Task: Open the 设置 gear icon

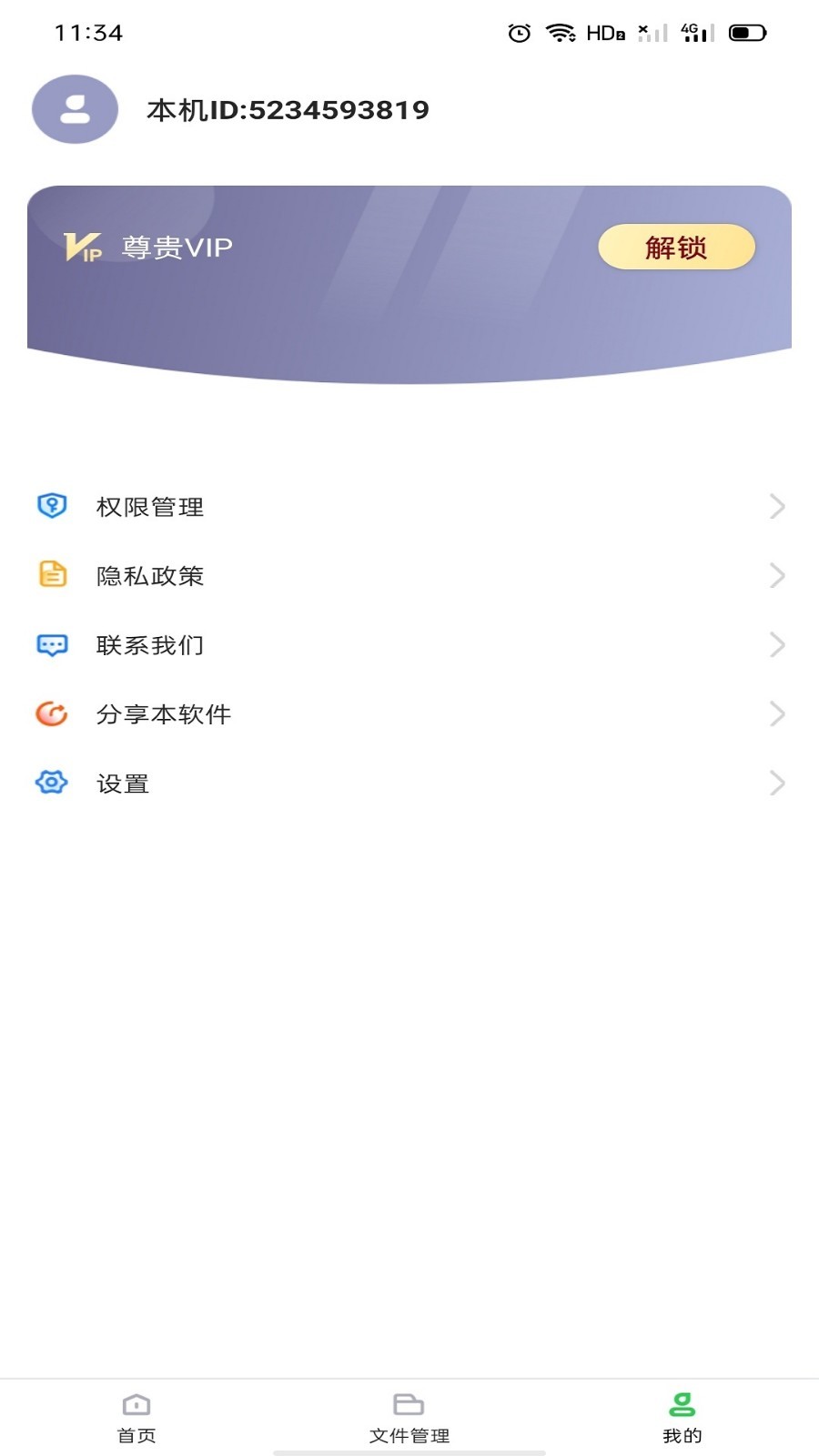Action: coord(52,783)
